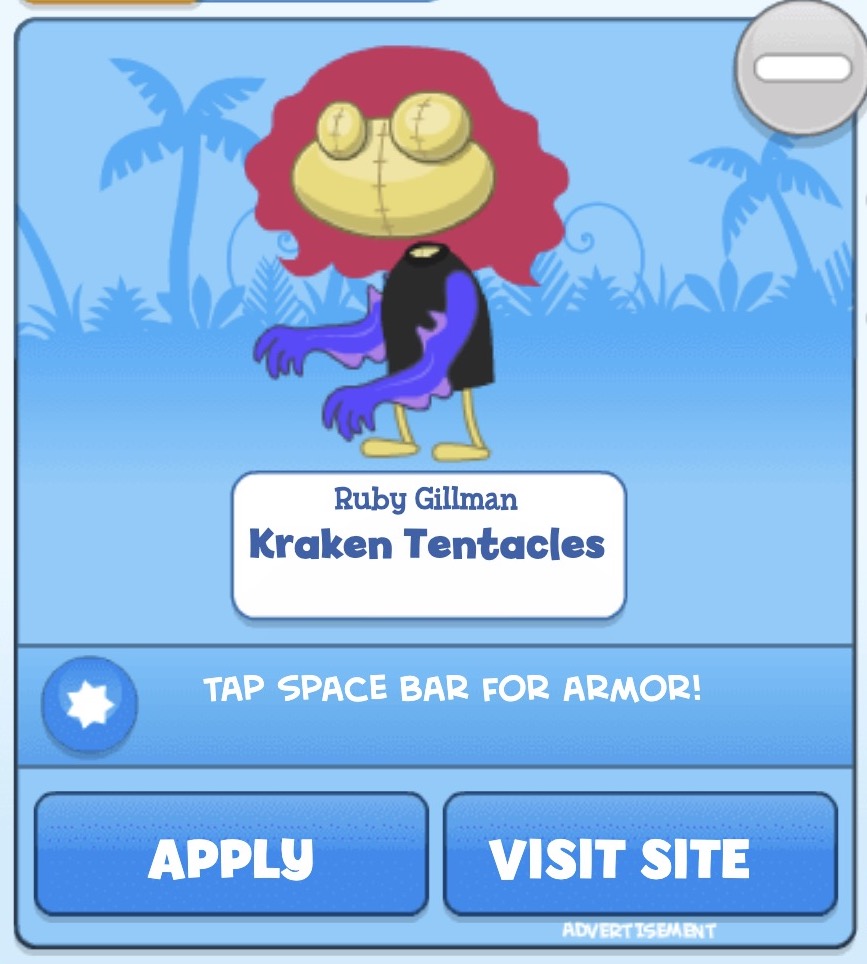Apply the Kraken Tentacles costume
The width and height of the screenshot is (867, 964).
pos(231,855)
